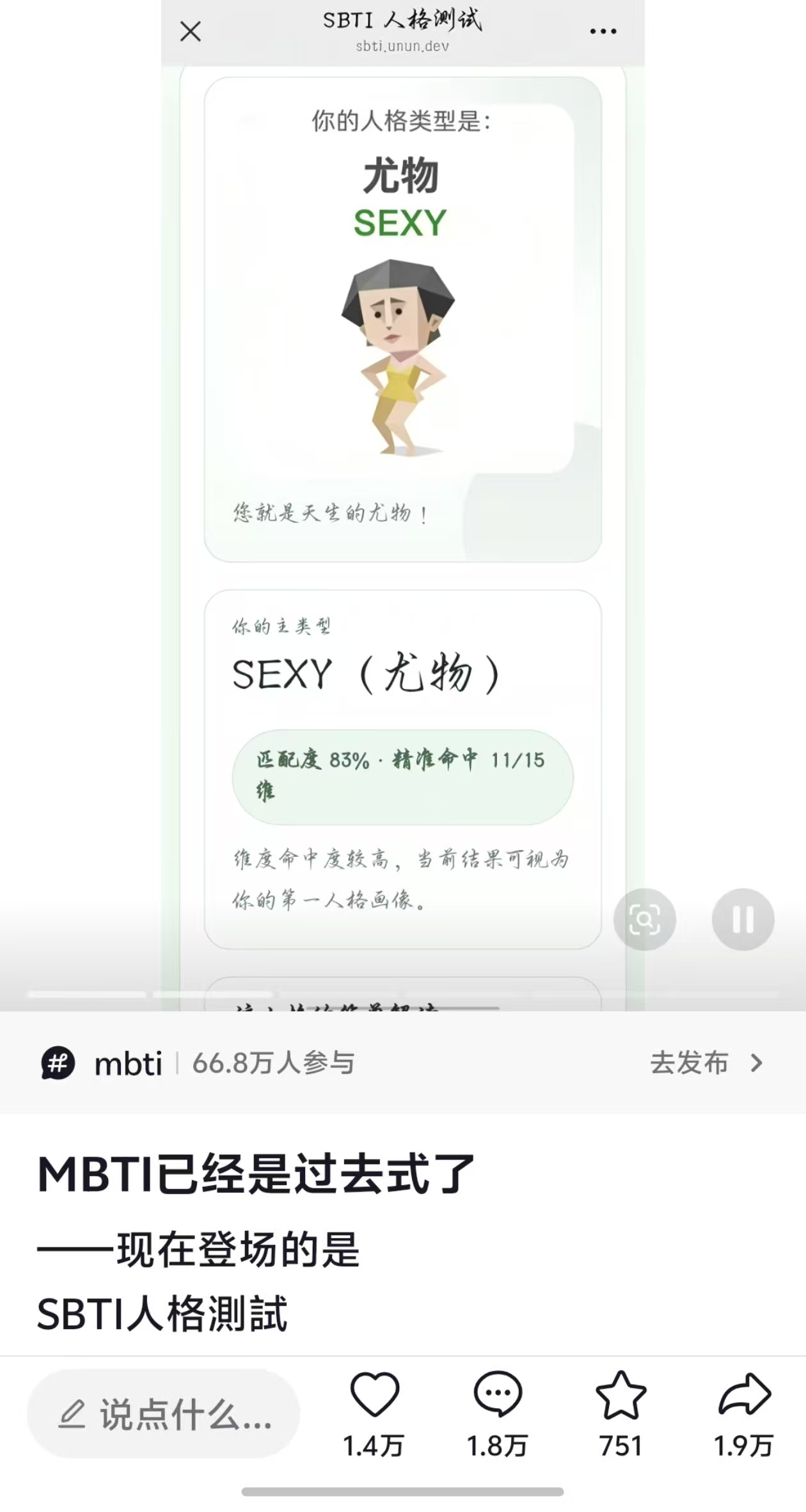Pause the image slideshow
Screen dimensions: 806x1512
pyautogui.click(x=743, y=919)
